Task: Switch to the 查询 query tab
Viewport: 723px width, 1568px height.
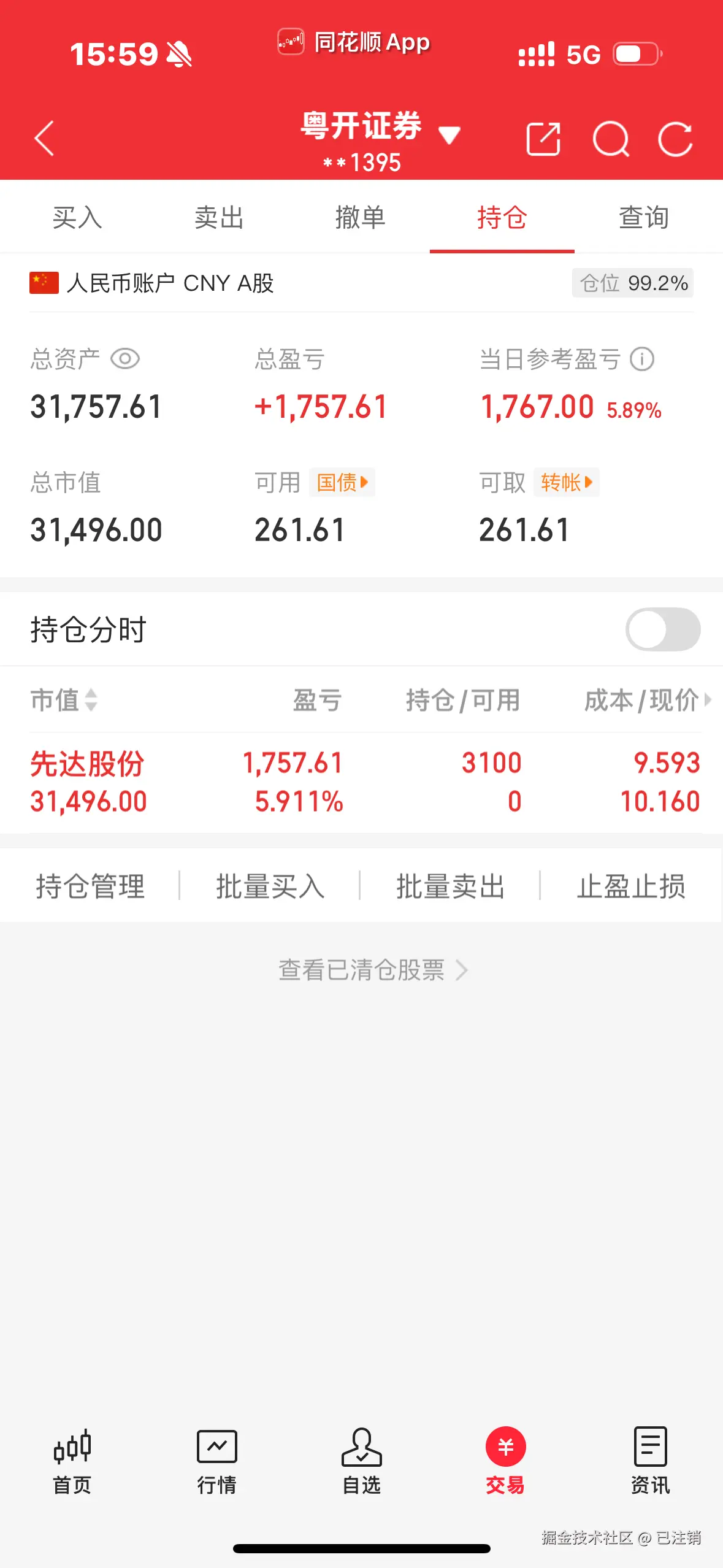Action: point(643,218)
